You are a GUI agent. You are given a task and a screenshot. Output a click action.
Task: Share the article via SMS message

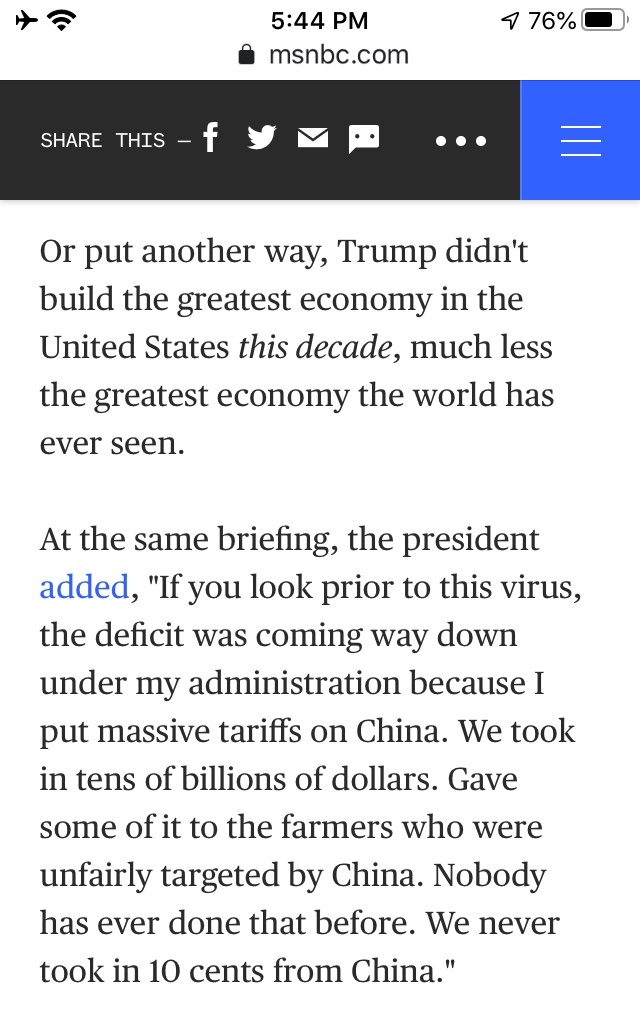pos(364,139)
